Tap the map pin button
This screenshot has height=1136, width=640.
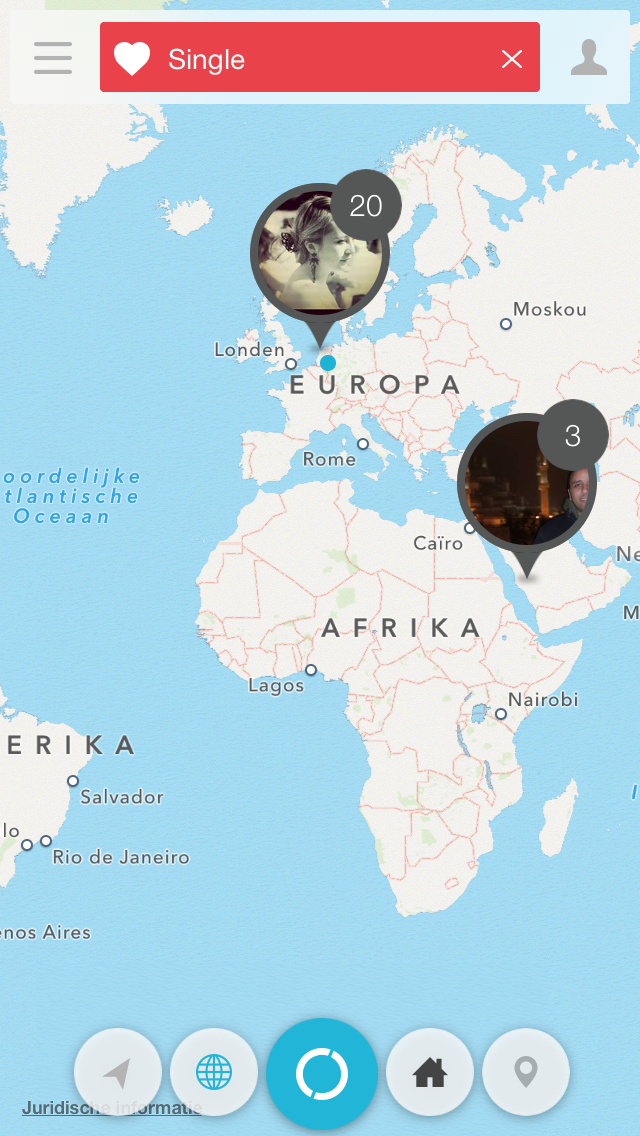pyautogui.click(x=525, y=1072)
